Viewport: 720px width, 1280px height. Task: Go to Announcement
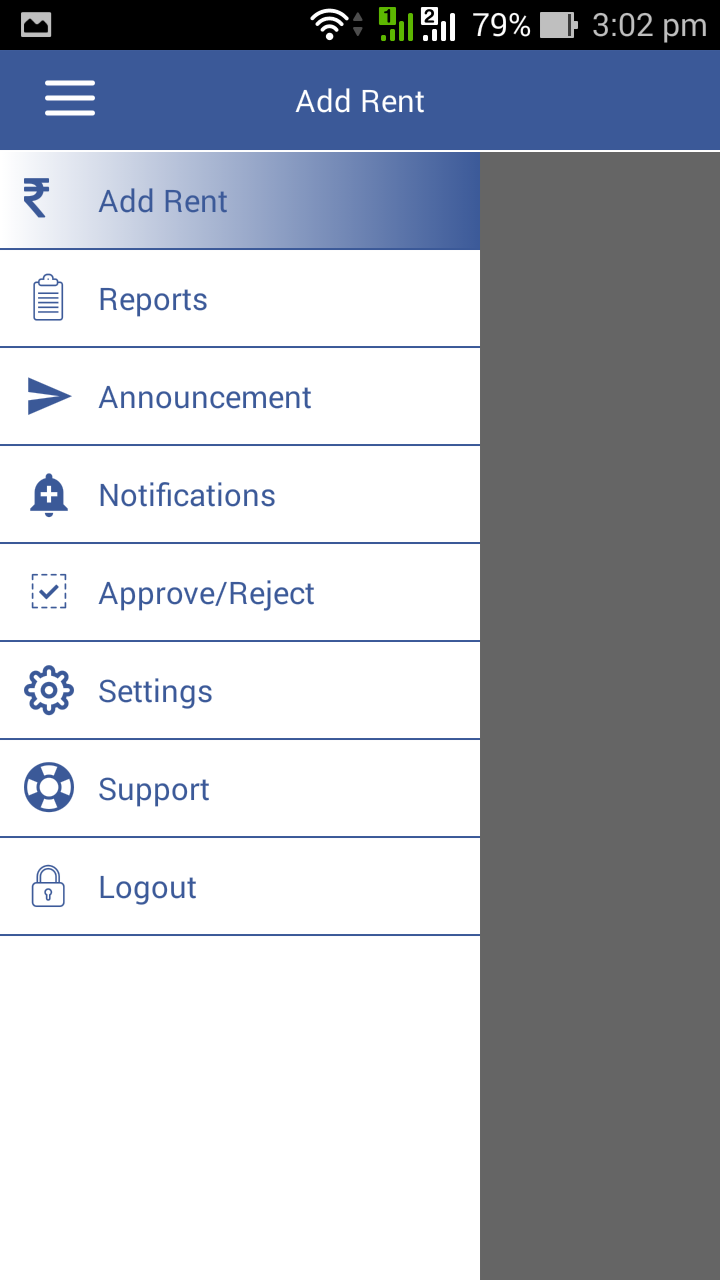[240, 397]
